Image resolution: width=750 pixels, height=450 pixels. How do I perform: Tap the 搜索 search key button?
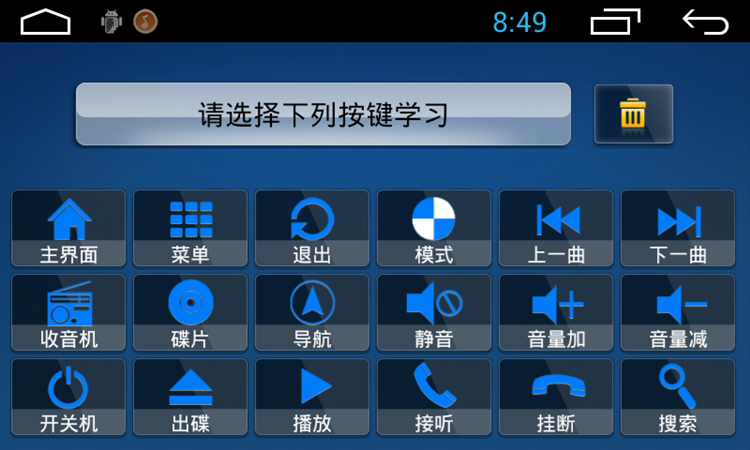coord(678,397)
